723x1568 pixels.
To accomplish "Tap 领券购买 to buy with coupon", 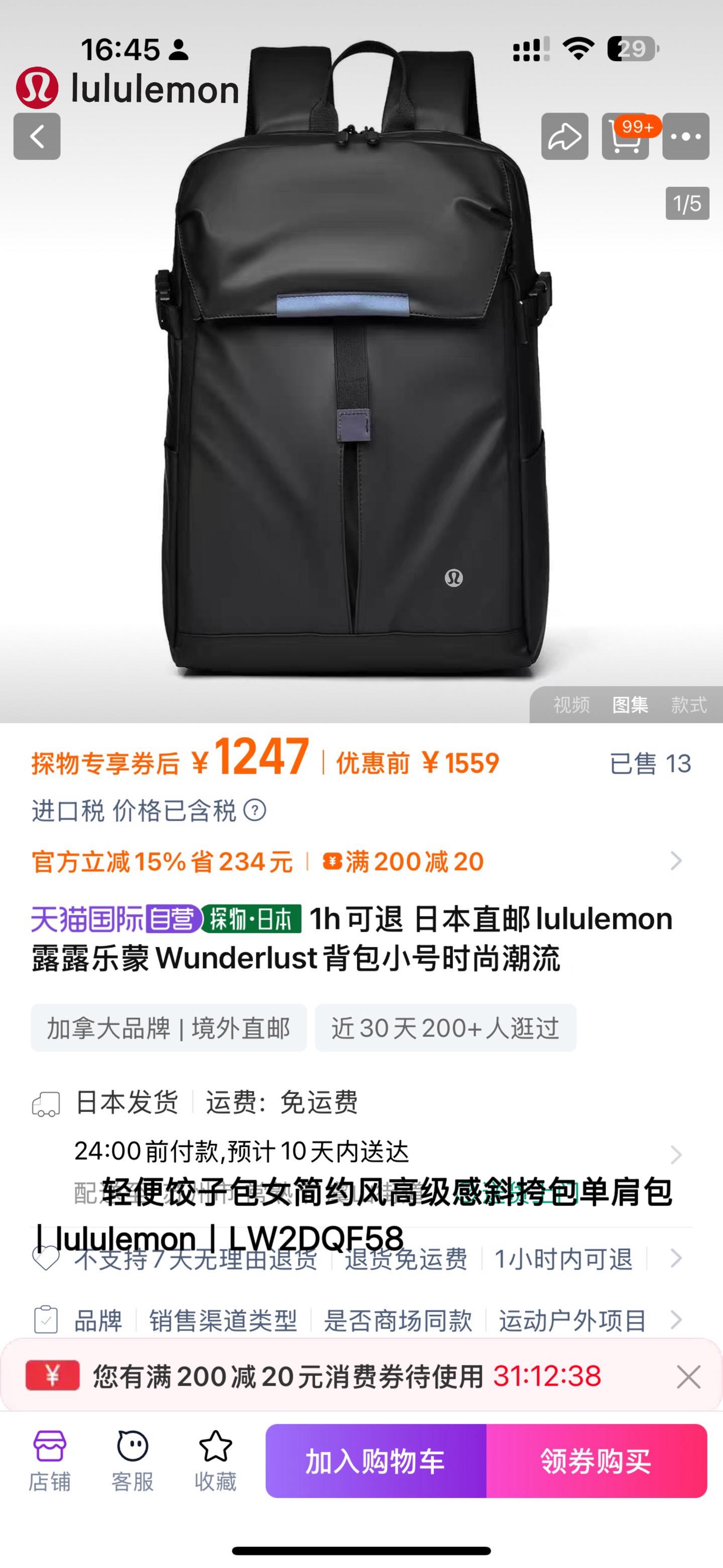I will point(596,1461).
